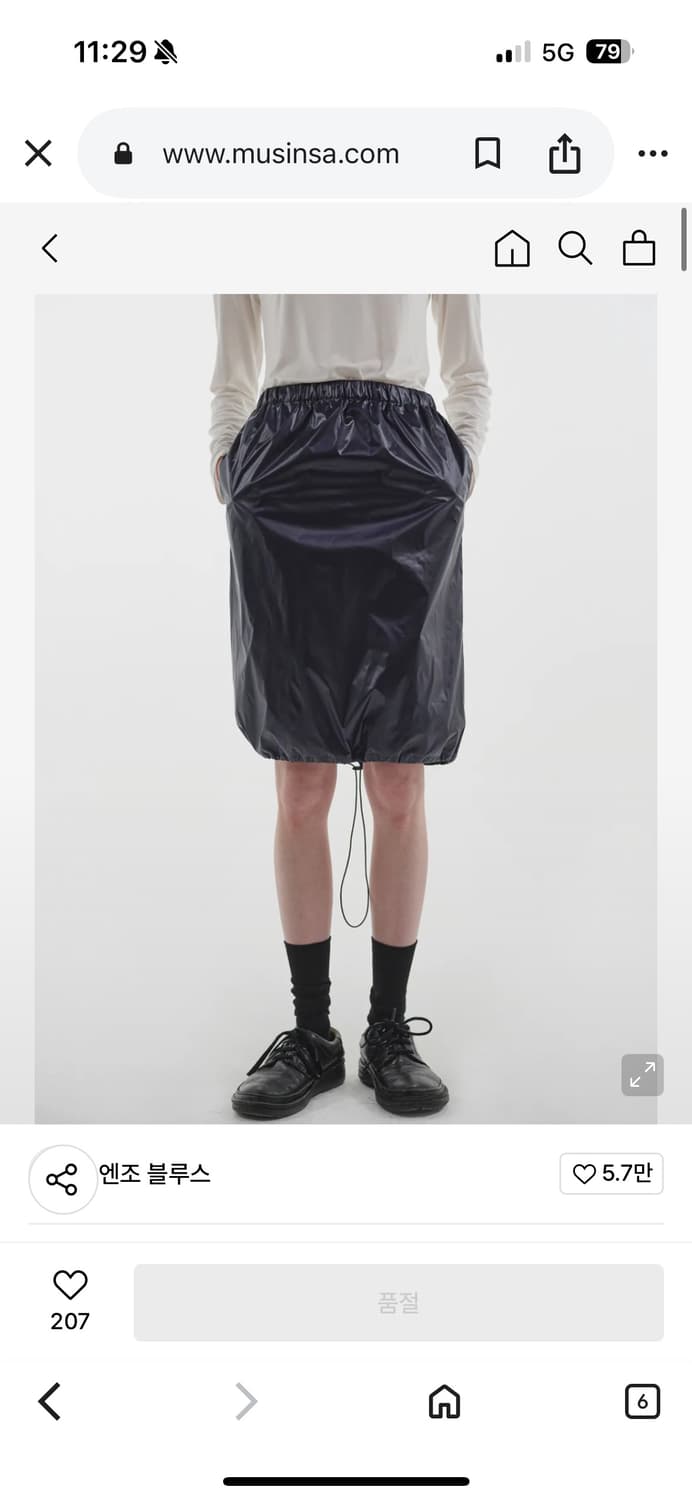This screenshot has height=1500, width=692.
Task: Bookmark this page in the browser
Action: pos(487,153)
